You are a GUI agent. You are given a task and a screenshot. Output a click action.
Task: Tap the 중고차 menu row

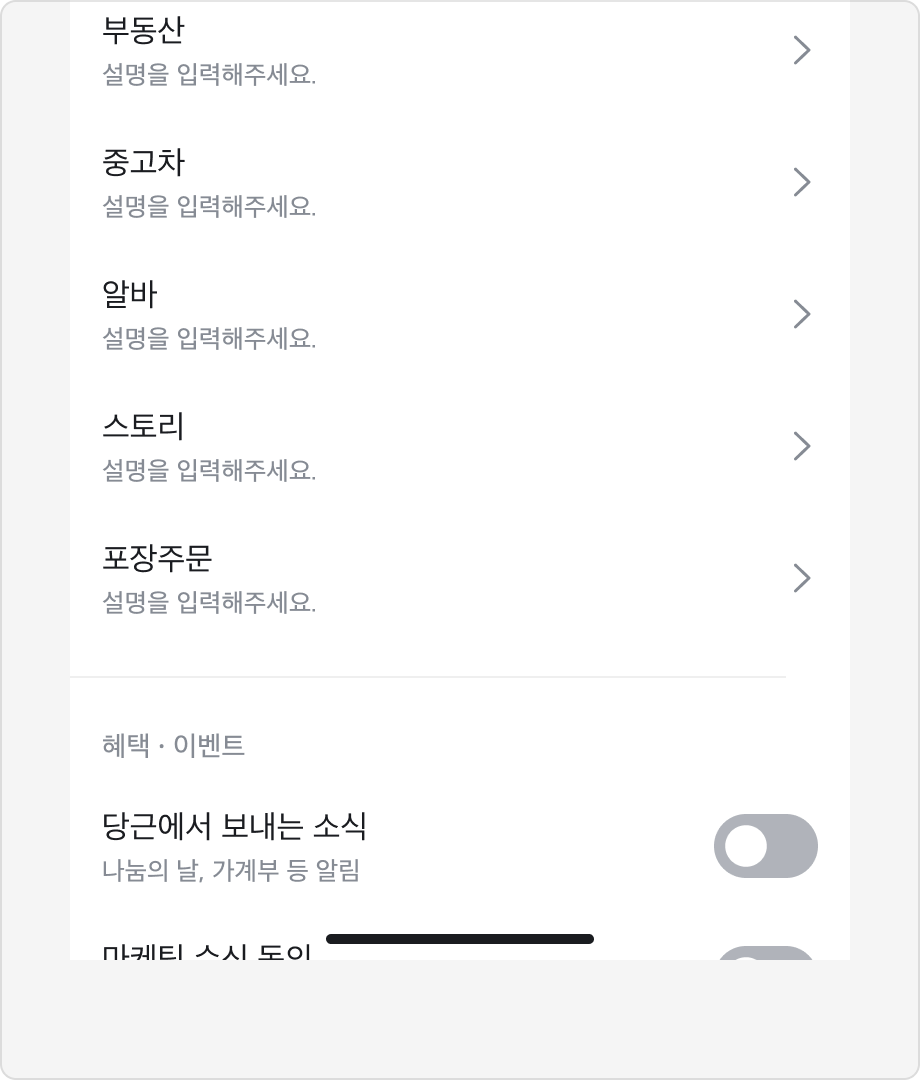click(143, 162)
